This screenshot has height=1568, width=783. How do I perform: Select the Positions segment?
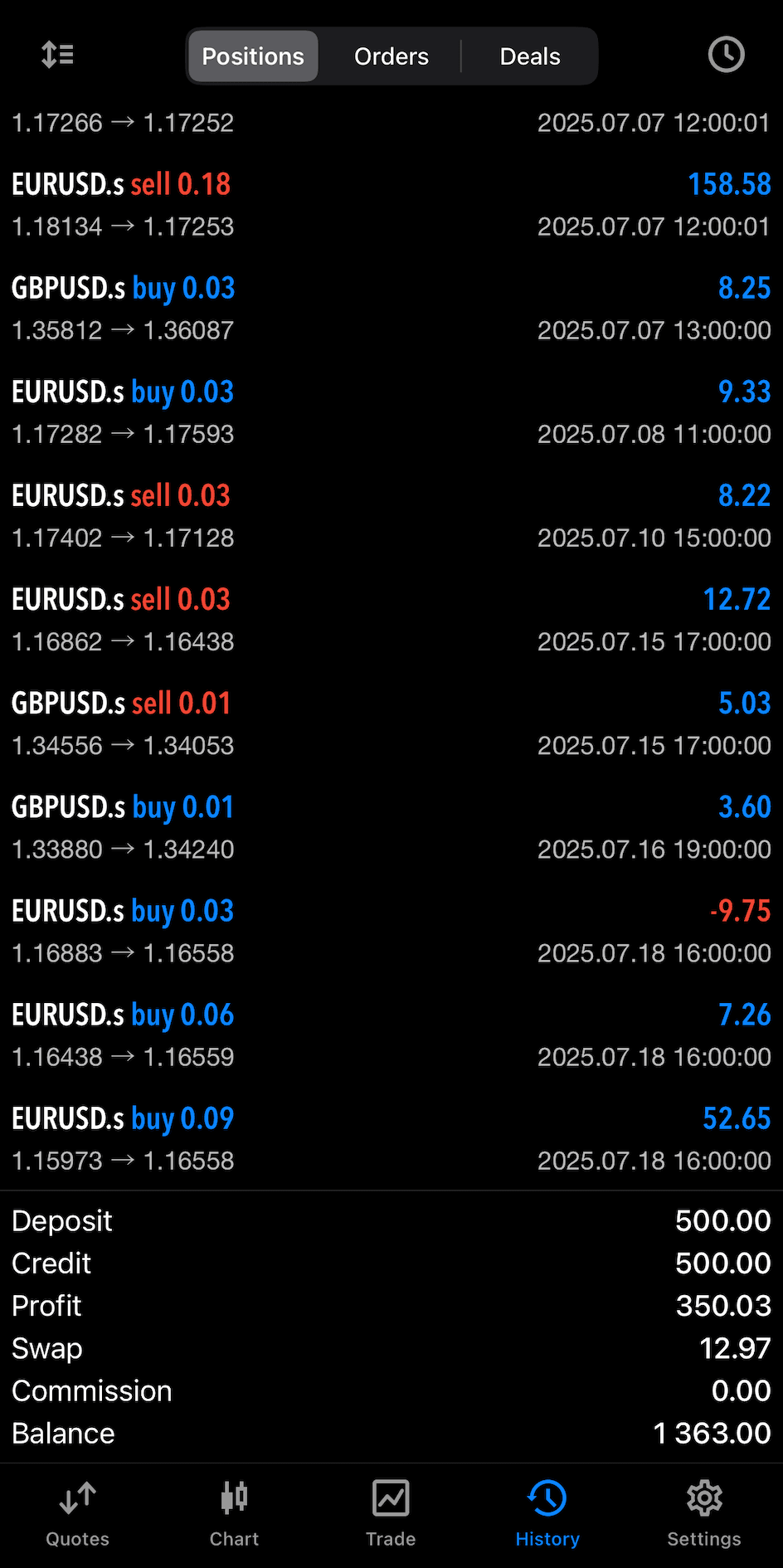253,56
